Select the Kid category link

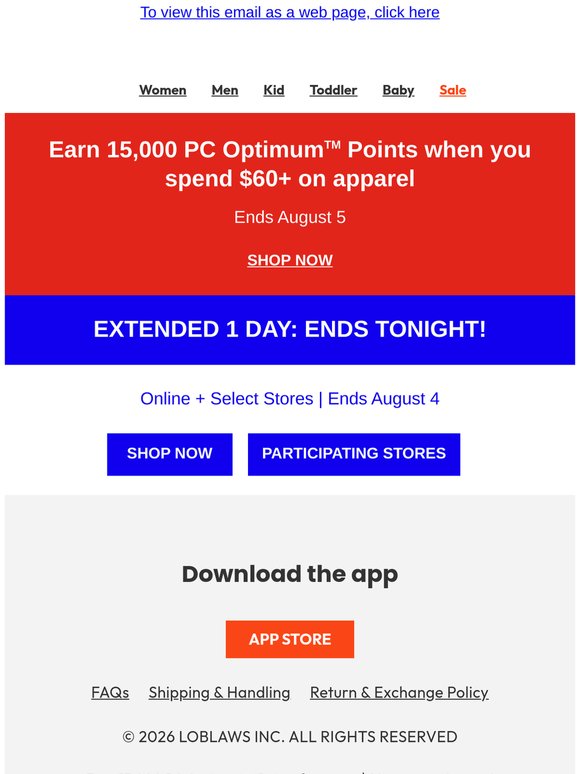274,90
